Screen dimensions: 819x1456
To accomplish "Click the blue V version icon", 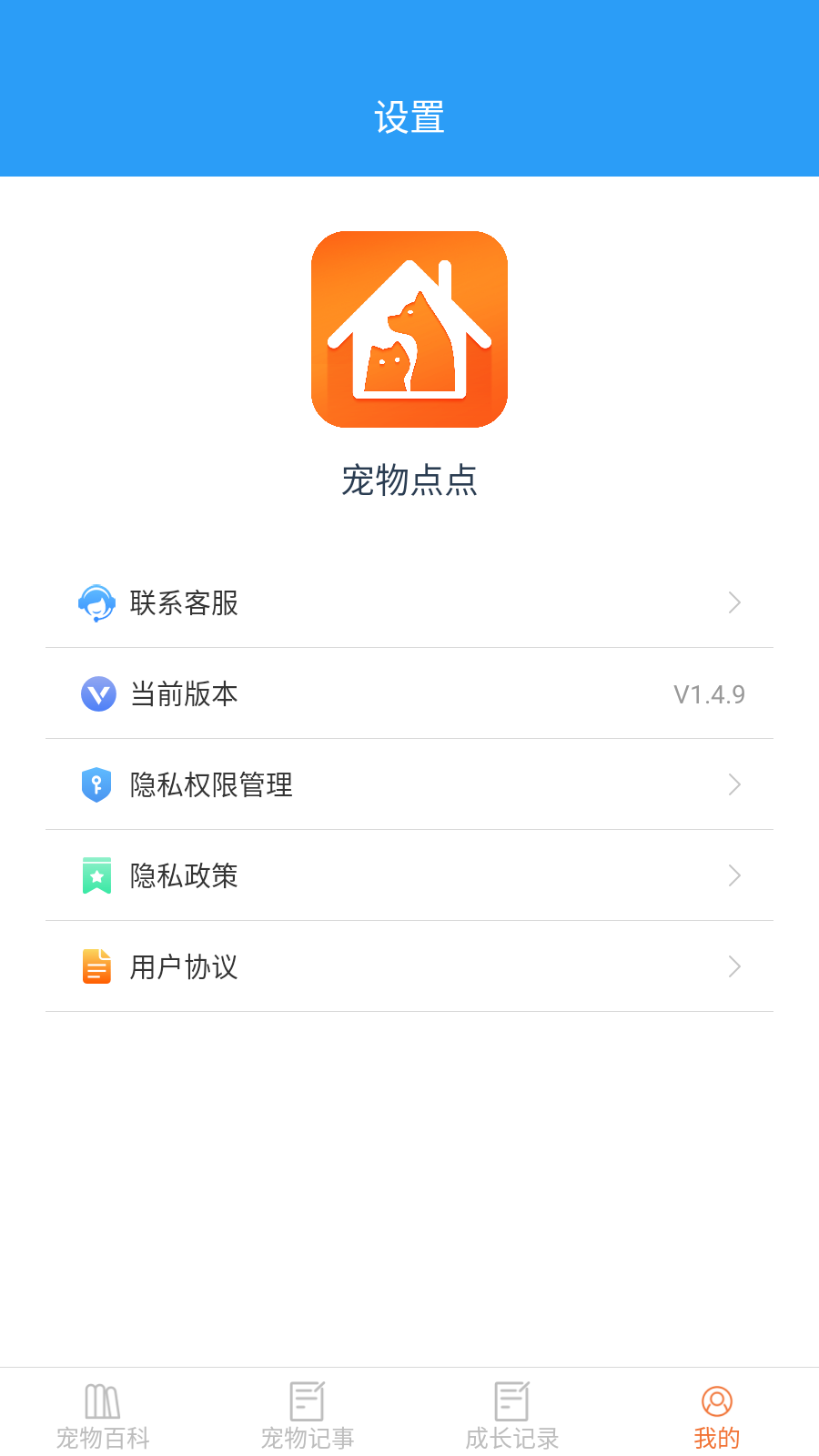I will [96, 693].
